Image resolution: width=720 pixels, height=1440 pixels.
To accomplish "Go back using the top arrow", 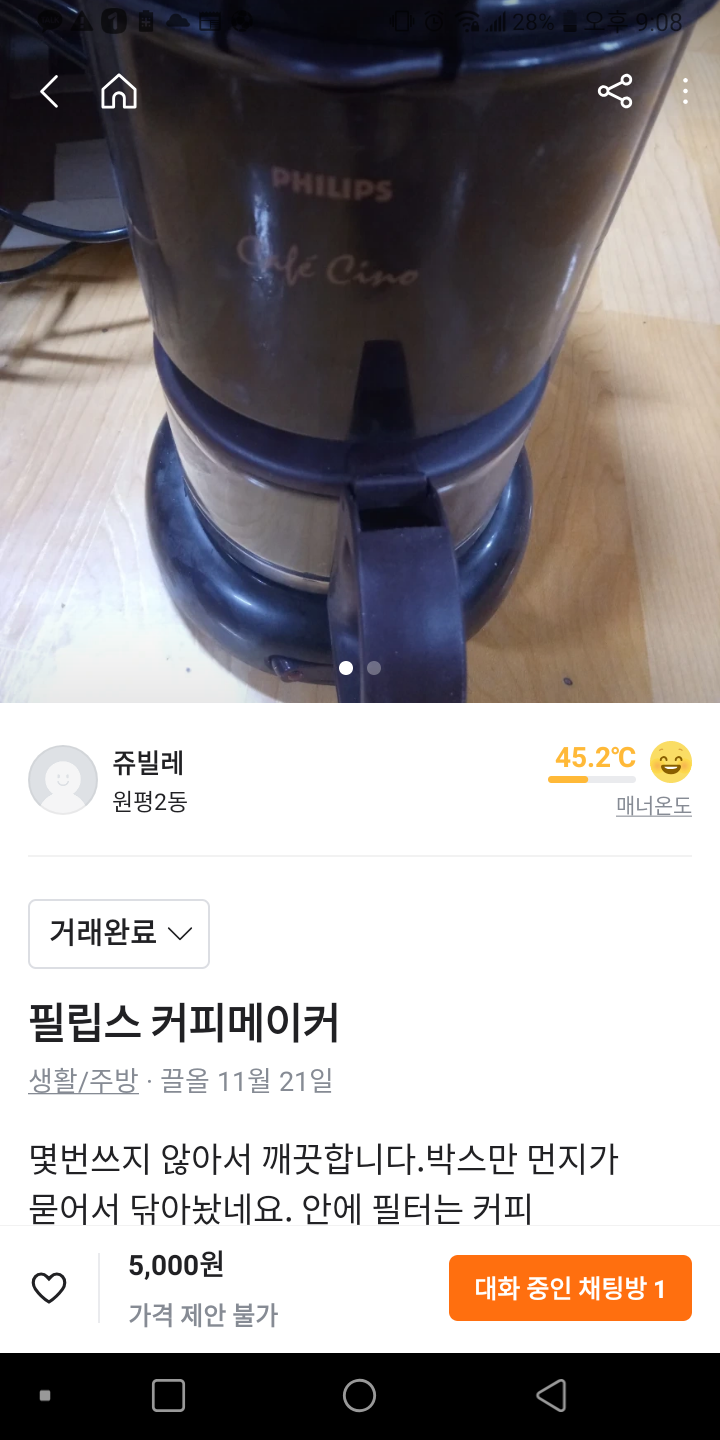I will click(49, 92).
